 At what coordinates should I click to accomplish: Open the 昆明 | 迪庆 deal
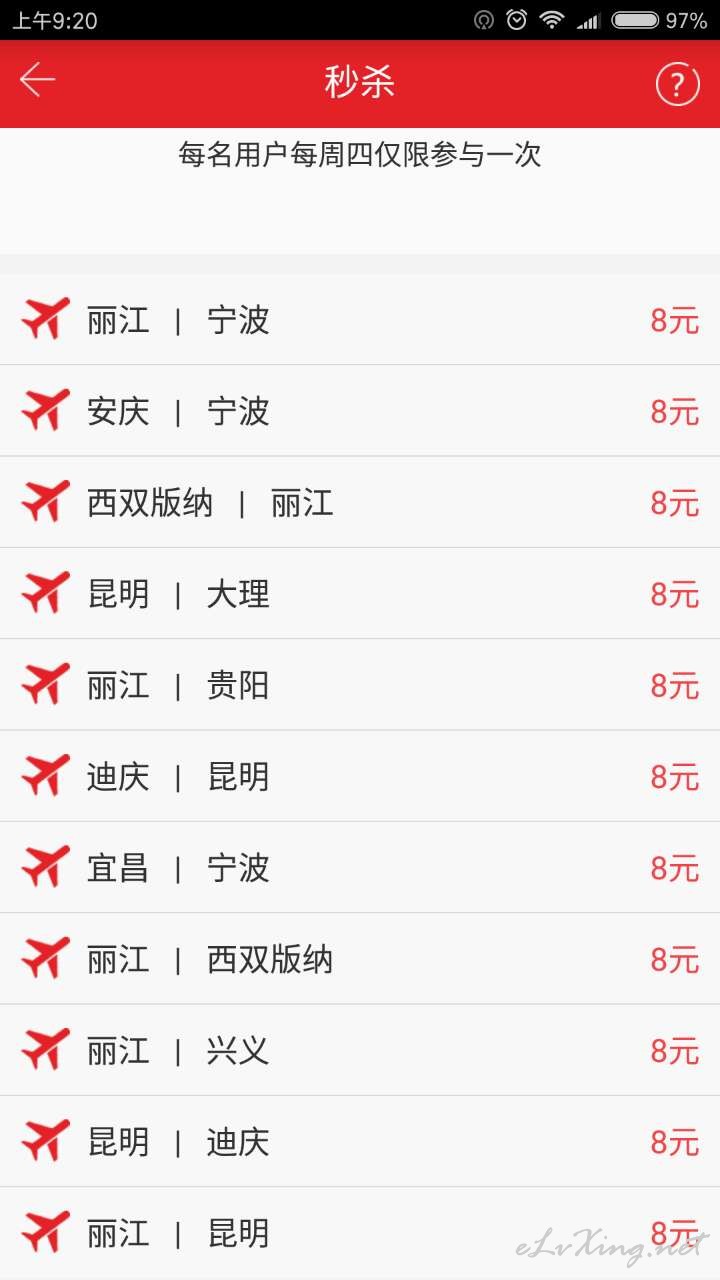(360, 1141)
